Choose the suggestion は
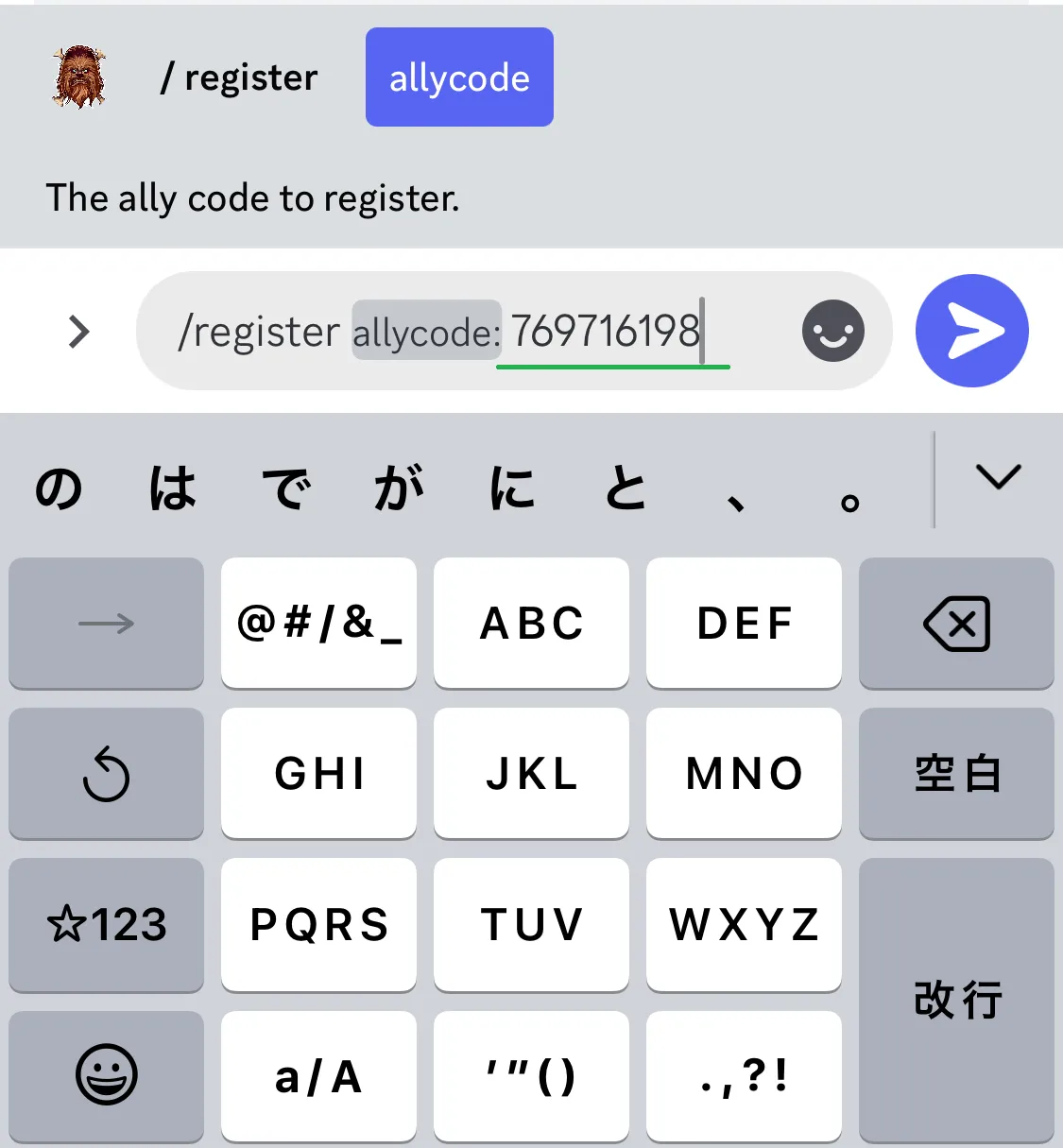Image resolution: width=1063 pixels, height=1148 pixels. click(x=172, y=488)
